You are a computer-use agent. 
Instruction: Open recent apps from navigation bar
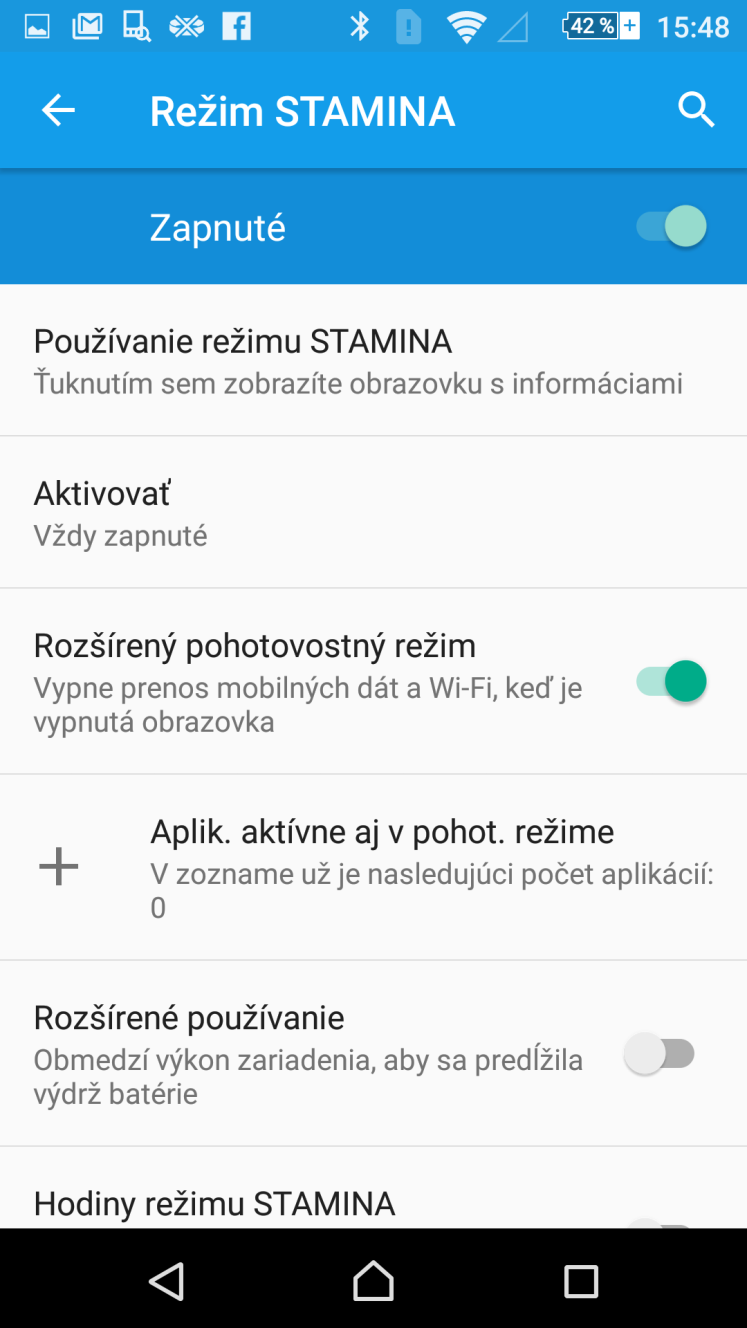point(580,1281)
